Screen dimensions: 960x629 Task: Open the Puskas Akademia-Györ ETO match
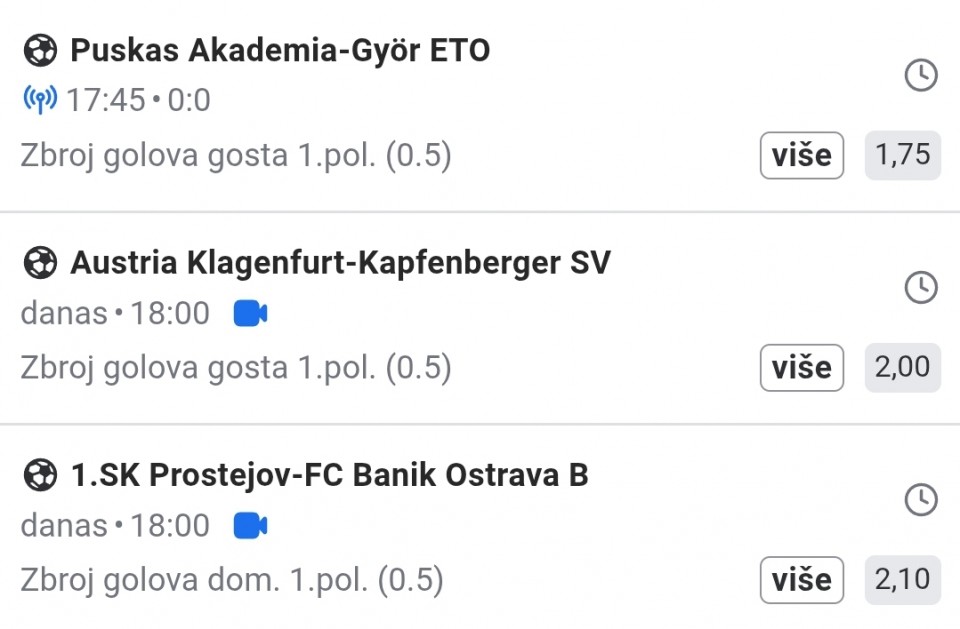[280, 50]
